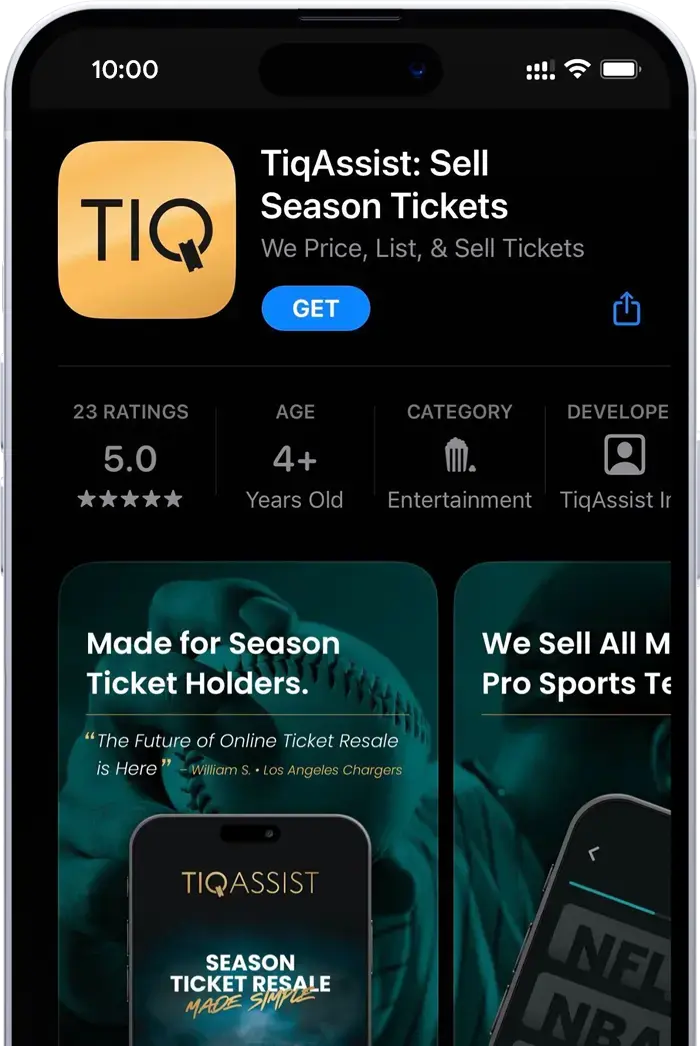View the developer TiqAssist Inc page
700x1046 pixels.
click(x=620, y=457)
